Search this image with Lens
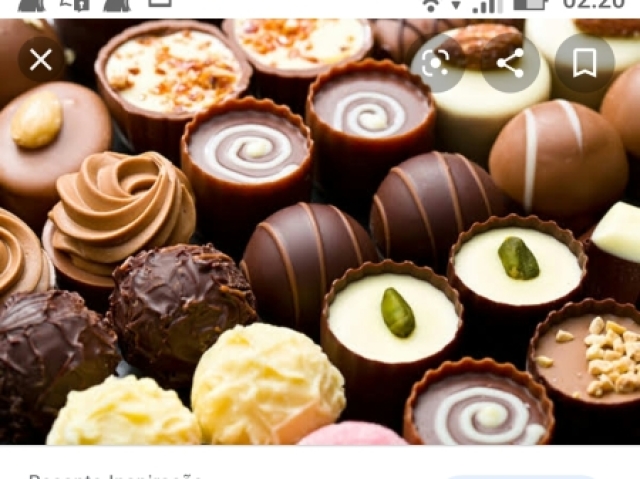This screenshot has width=640, height=479. pyautogui.click(x=437, y=63)
